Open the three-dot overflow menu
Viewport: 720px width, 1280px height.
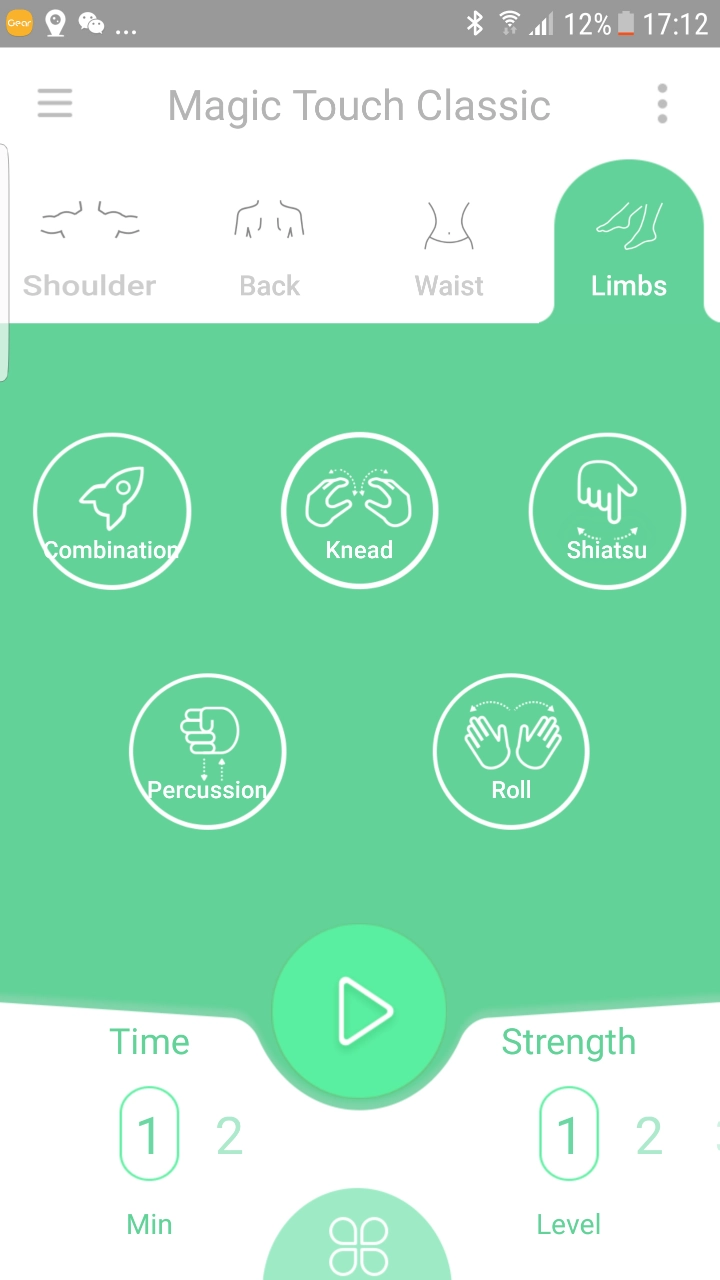[x=662, y=104]
